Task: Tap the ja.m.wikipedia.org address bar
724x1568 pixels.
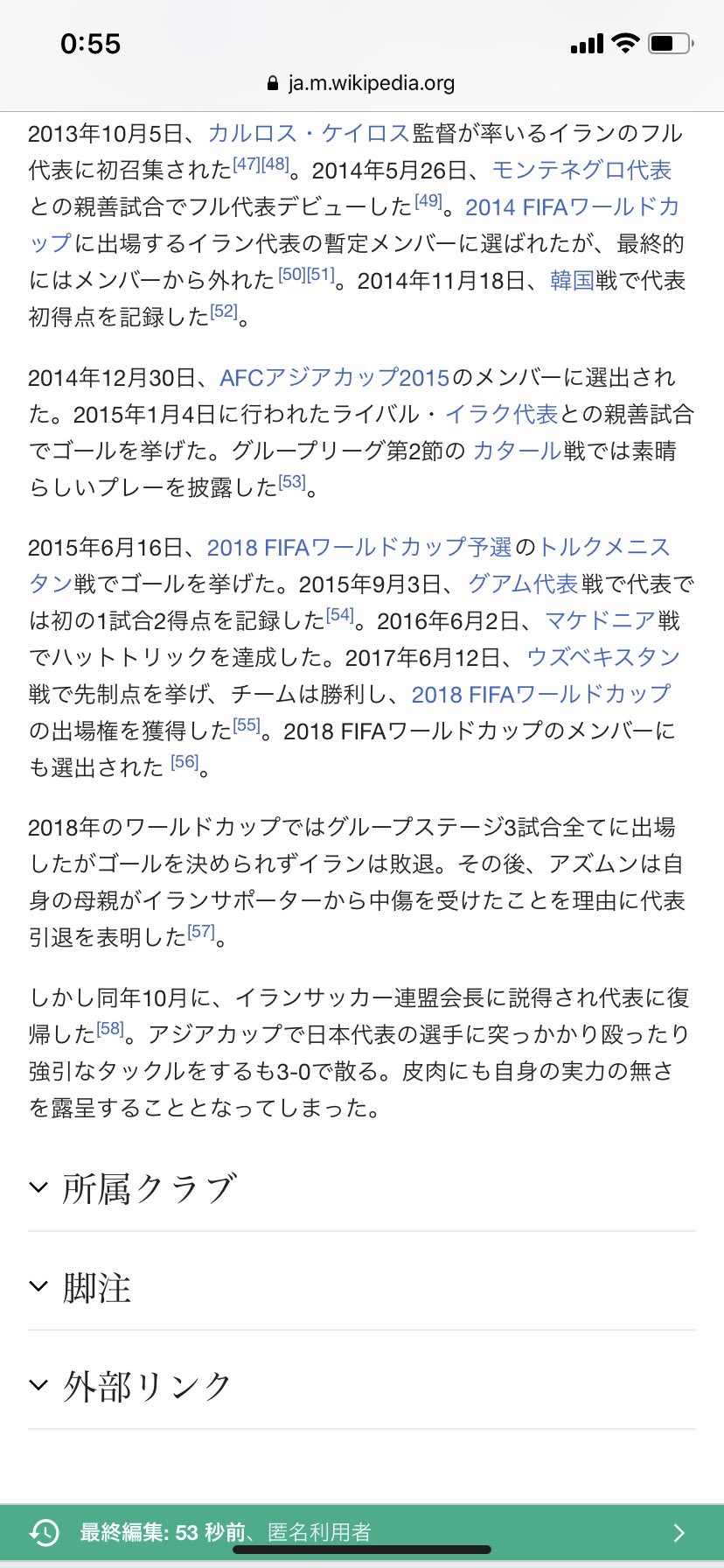Action: (x=362, y=83)
